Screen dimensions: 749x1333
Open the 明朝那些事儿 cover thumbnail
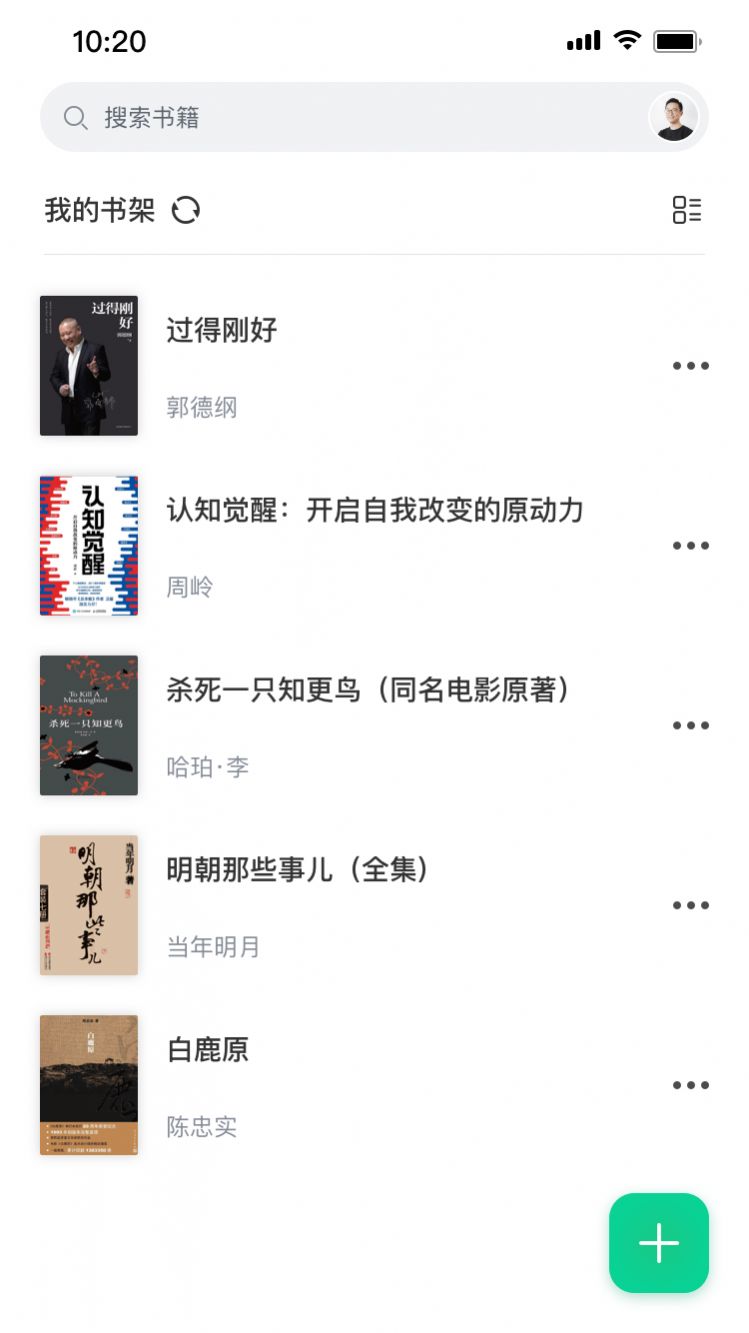88,904
